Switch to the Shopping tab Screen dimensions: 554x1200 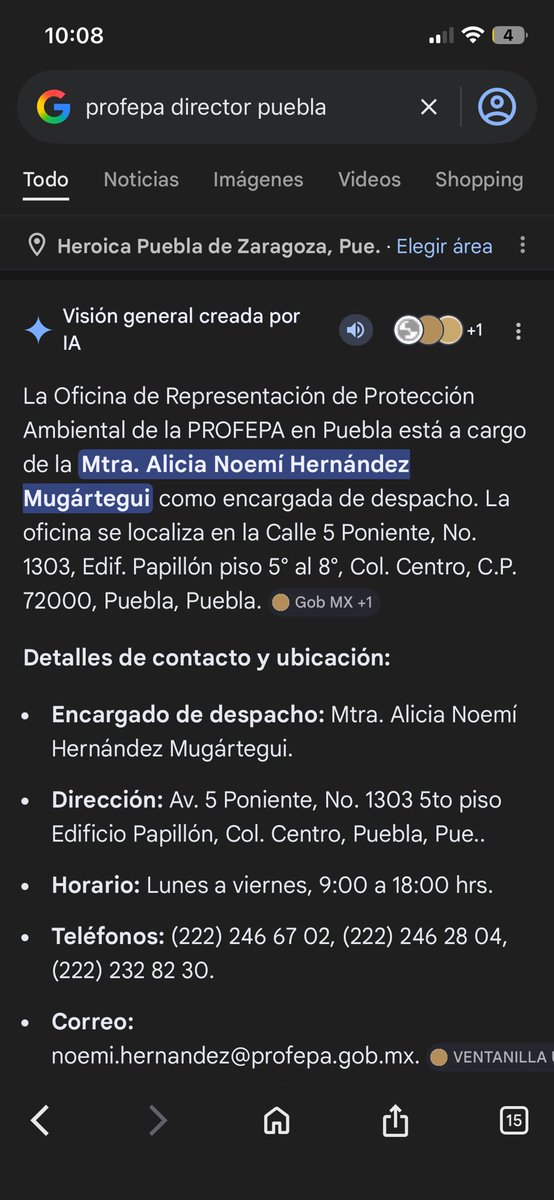tap(479, 180)
